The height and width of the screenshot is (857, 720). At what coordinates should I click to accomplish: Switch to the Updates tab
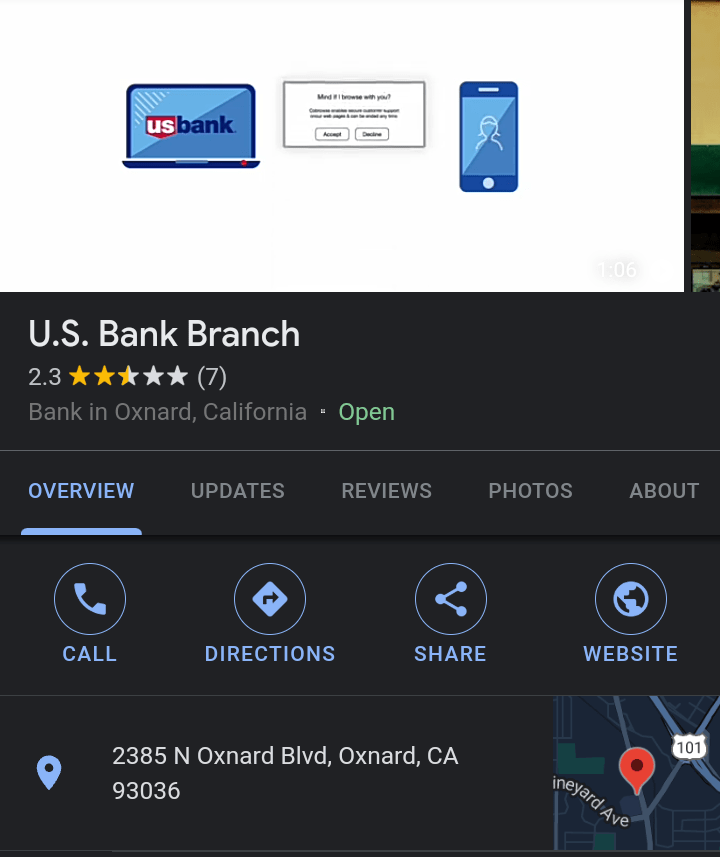tap(238, 491)
